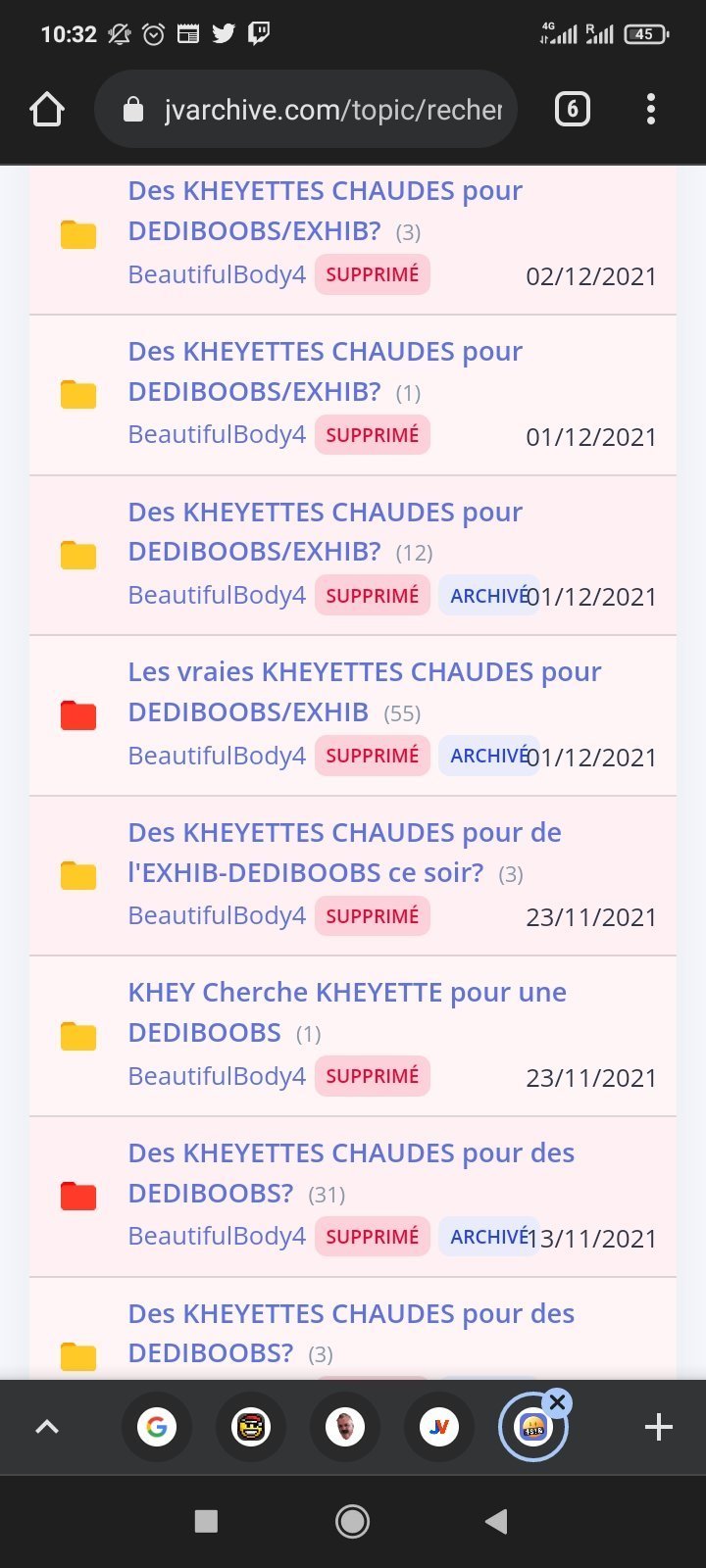This screenshot has width=706, height=1568.
Task: Close the currently selected tab
Action: 557,1402
